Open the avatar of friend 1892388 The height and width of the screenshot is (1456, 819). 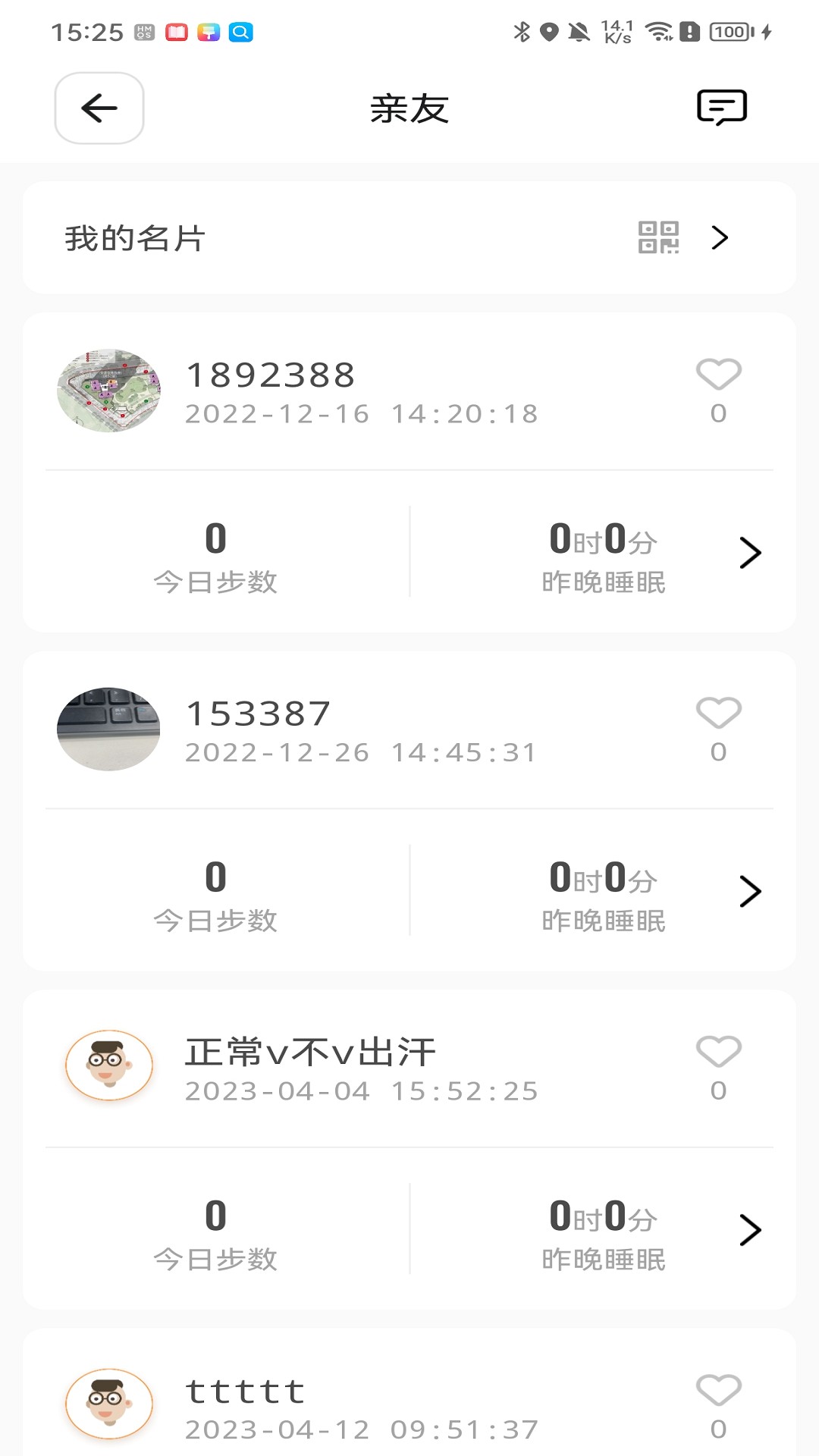click(x=109, y=391)
